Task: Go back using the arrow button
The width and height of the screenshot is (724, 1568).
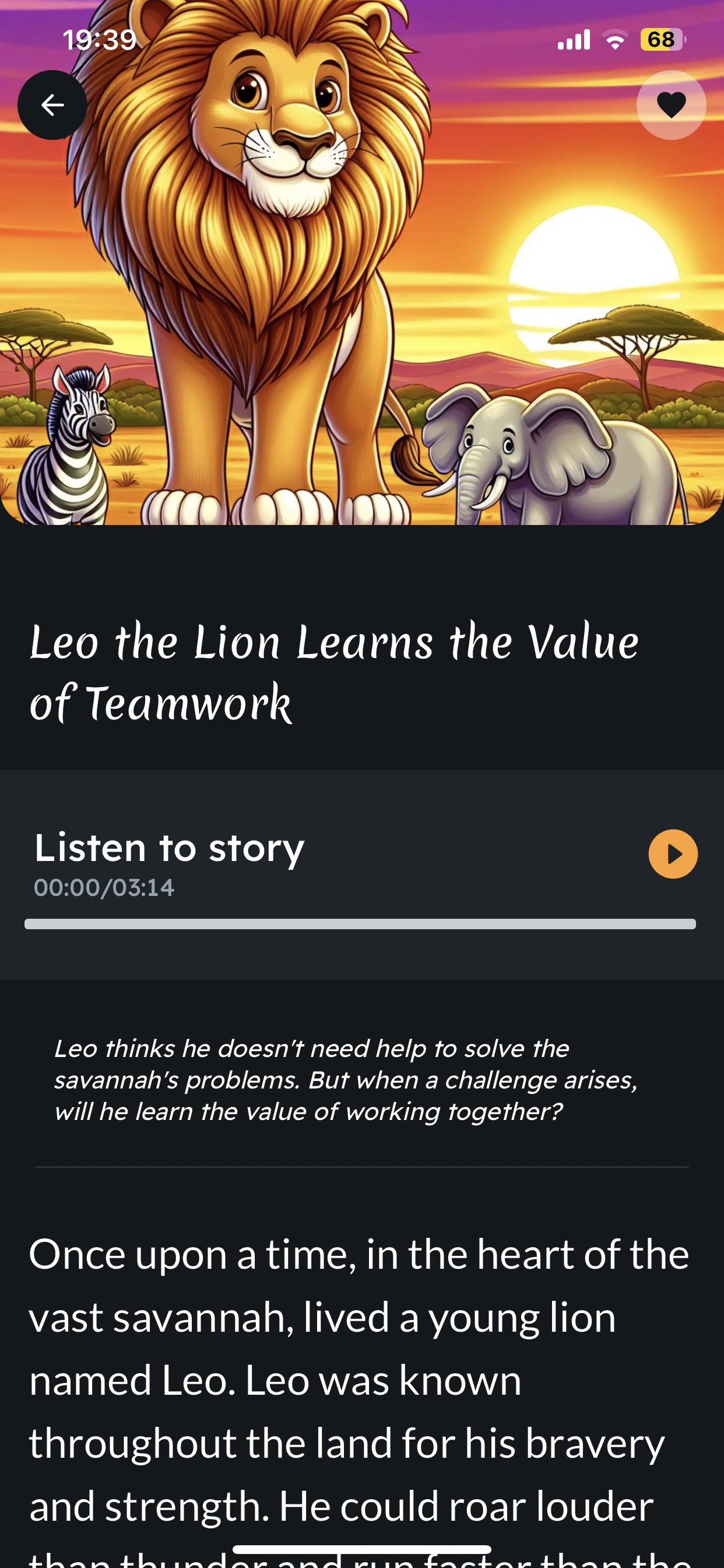Action: click(52, 106)
